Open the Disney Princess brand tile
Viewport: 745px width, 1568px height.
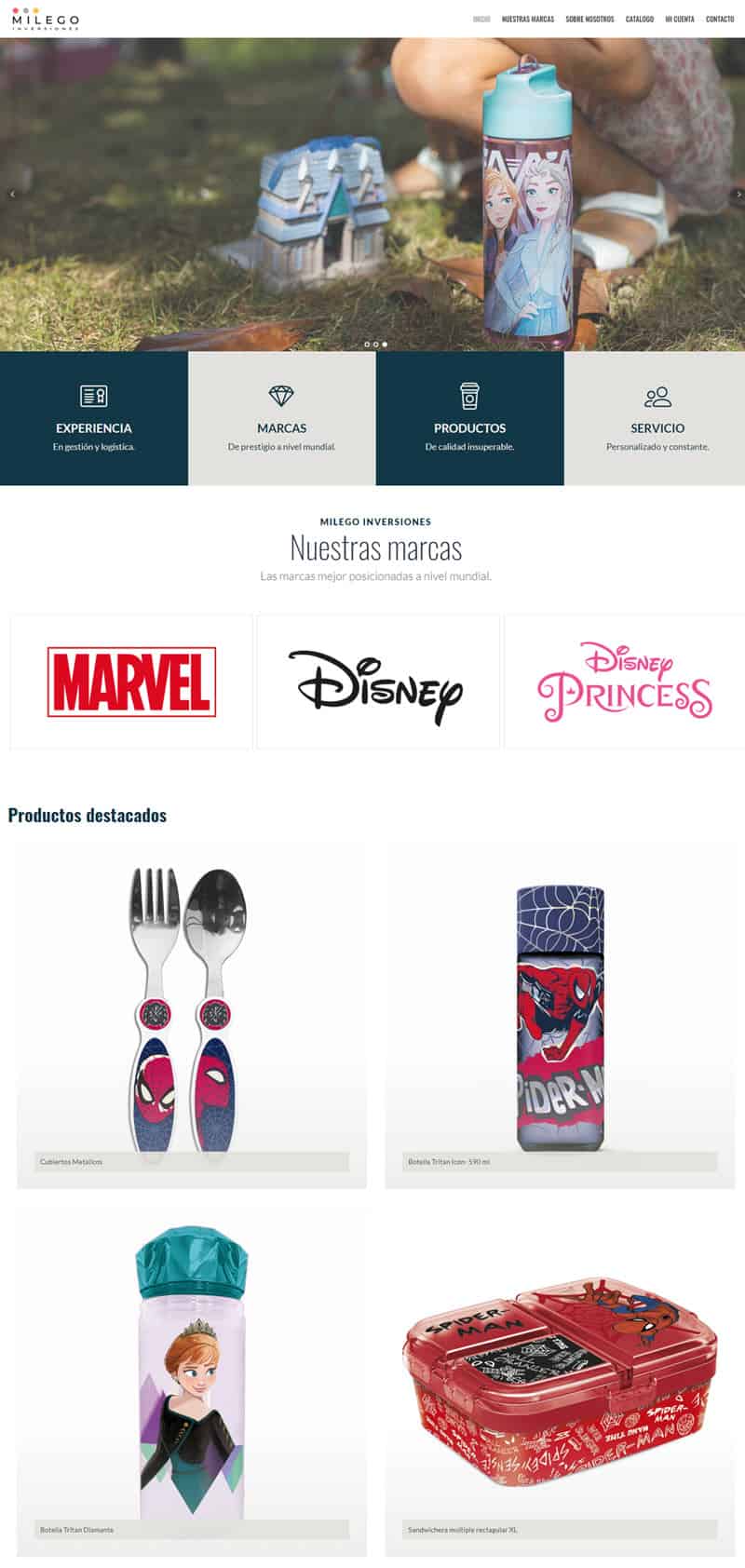[x=624, y=682]
